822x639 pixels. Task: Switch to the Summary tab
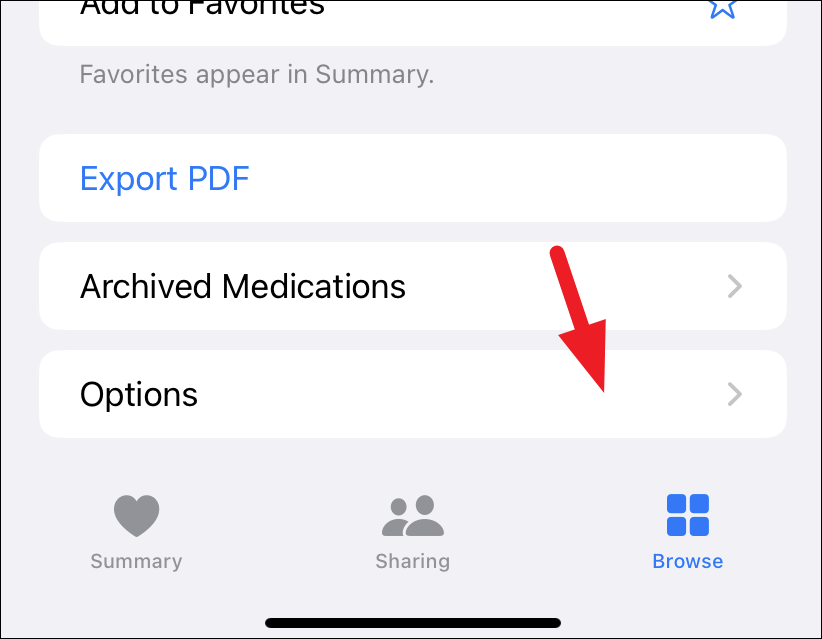(x=136, y=532)
